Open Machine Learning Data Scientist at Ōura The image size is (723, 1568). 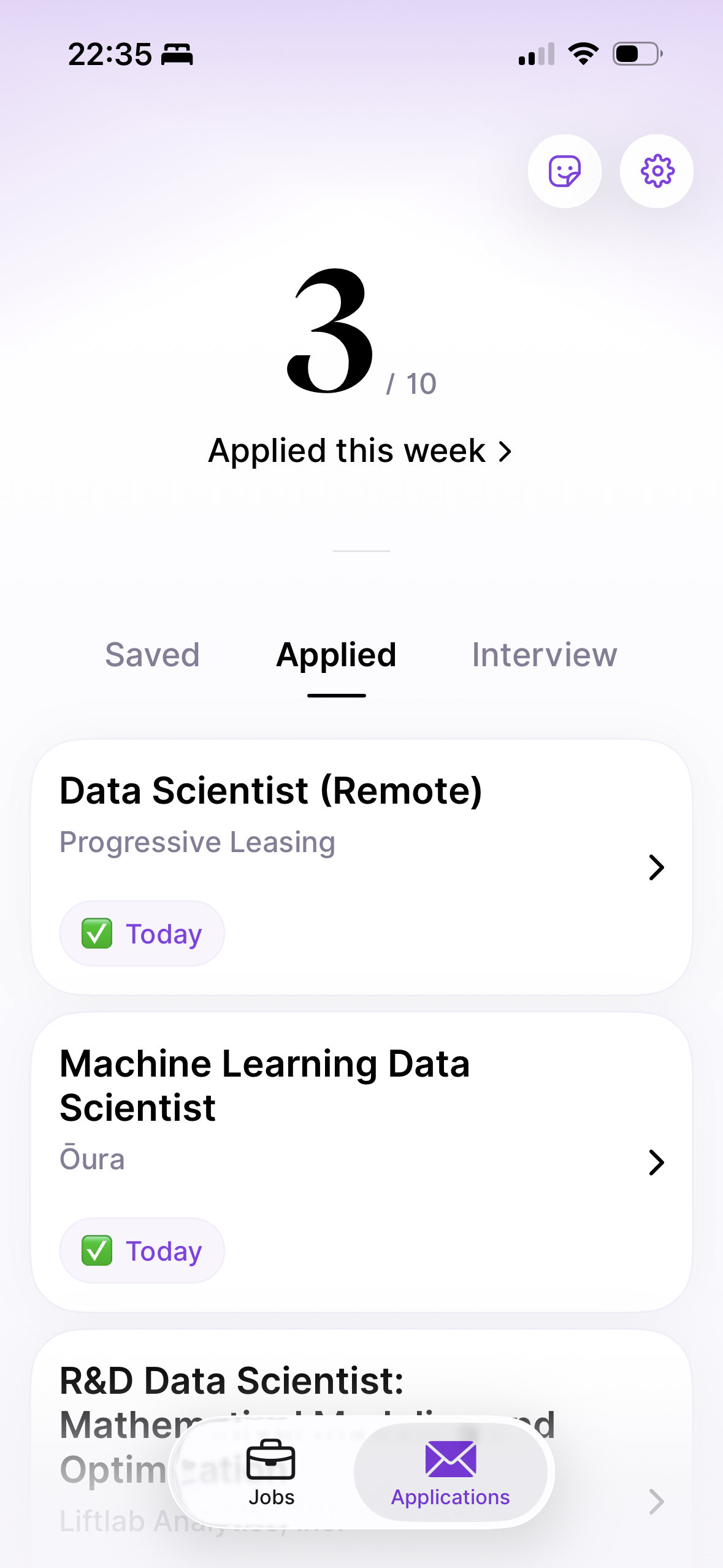click(x=361, y=1161)
